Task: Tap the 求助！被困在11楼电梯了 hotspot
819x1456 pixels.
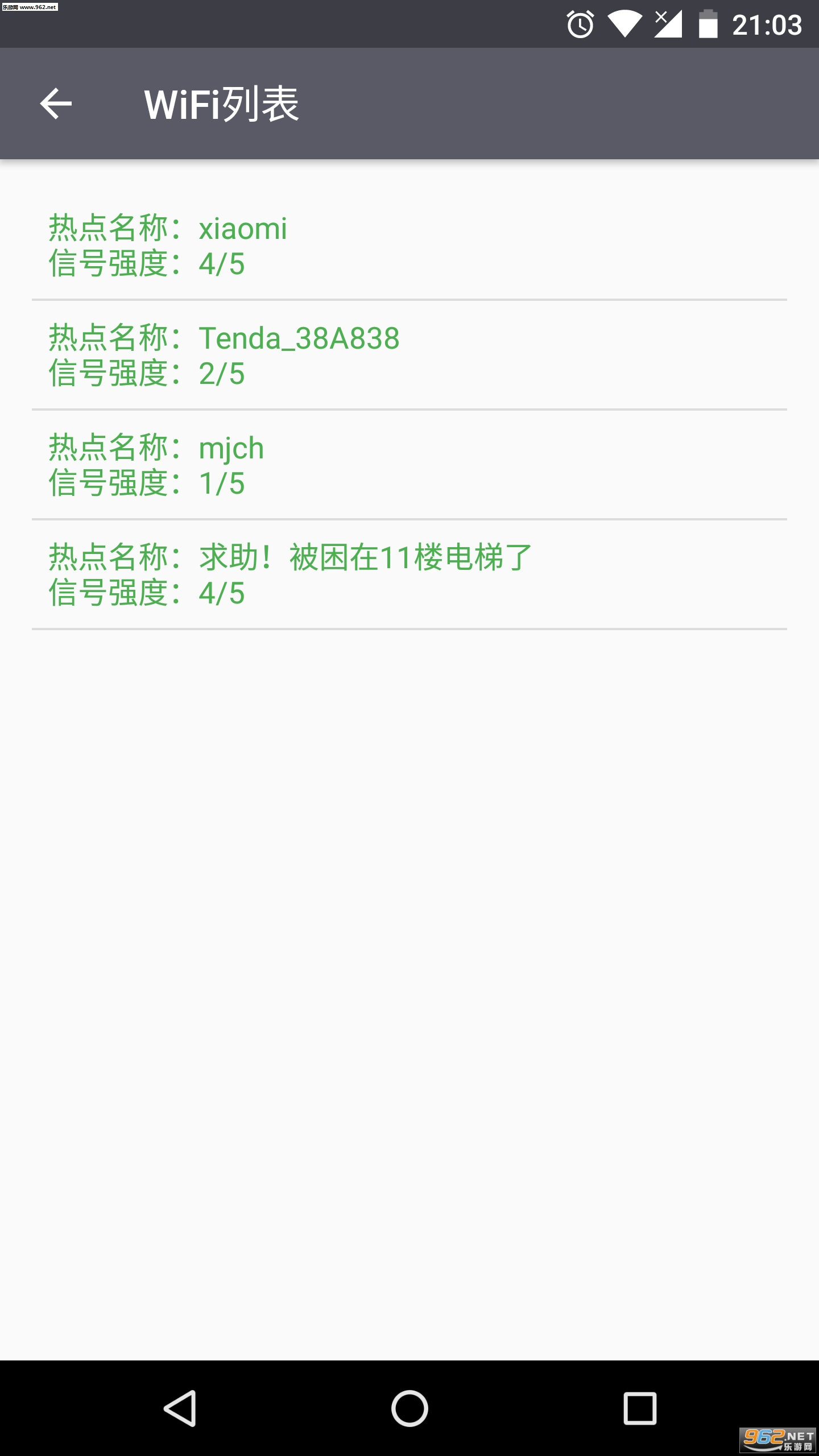Action: (409, 574)
